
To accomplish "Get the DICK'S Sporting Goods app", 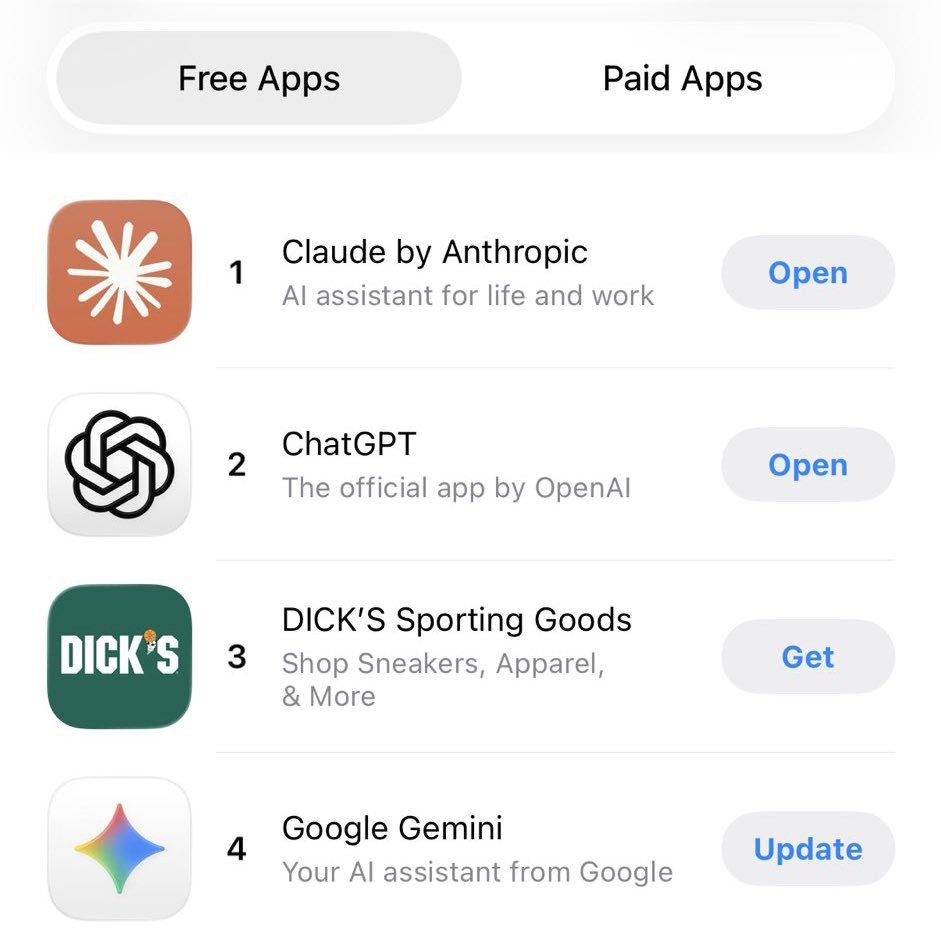I will (x=807, y=657).
